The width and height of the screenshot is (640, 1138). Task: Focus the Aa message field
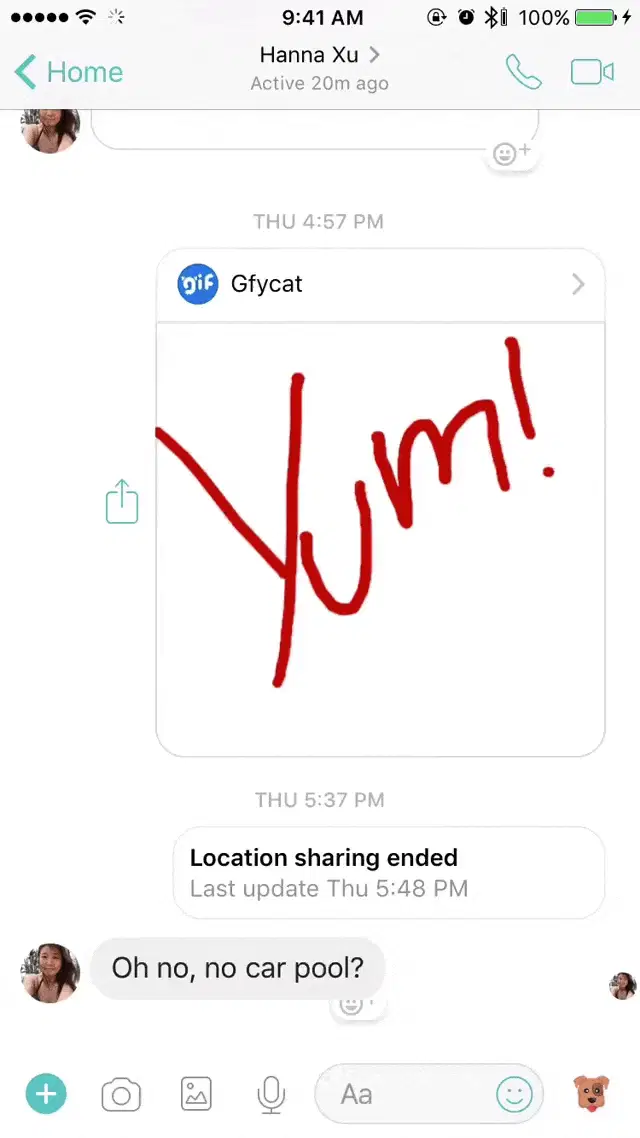coord(400,1094)
